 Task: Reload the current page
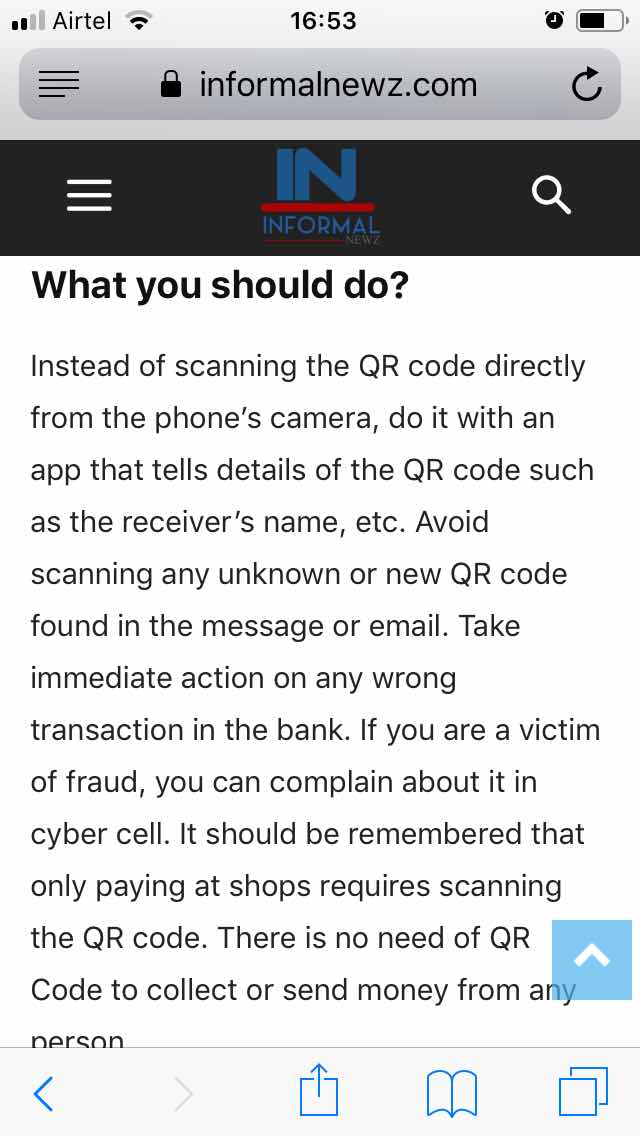click(586, 85)
